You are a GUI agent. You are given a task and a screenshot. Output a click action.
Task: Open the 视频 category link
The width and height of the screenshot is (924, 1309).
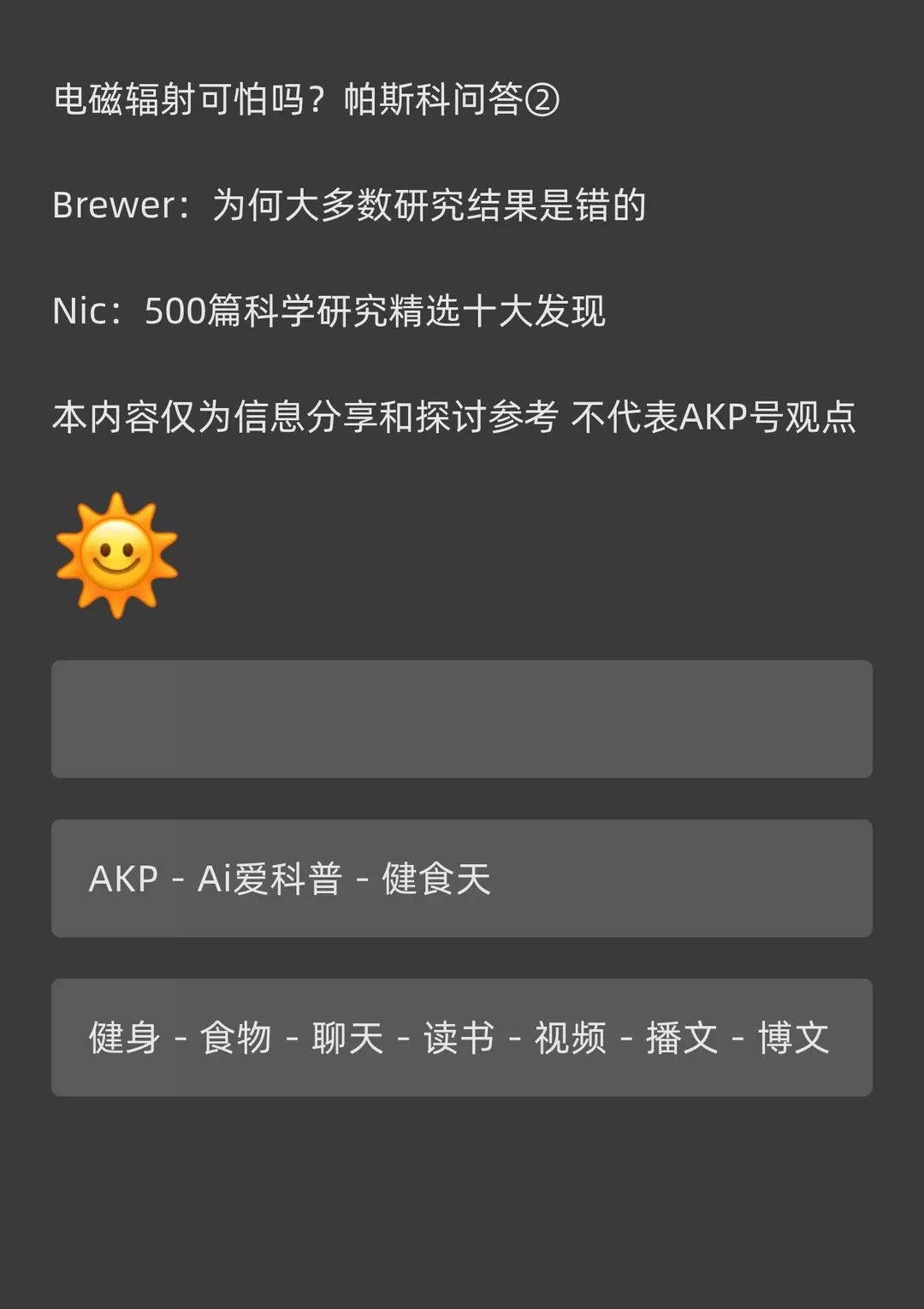571,1038
